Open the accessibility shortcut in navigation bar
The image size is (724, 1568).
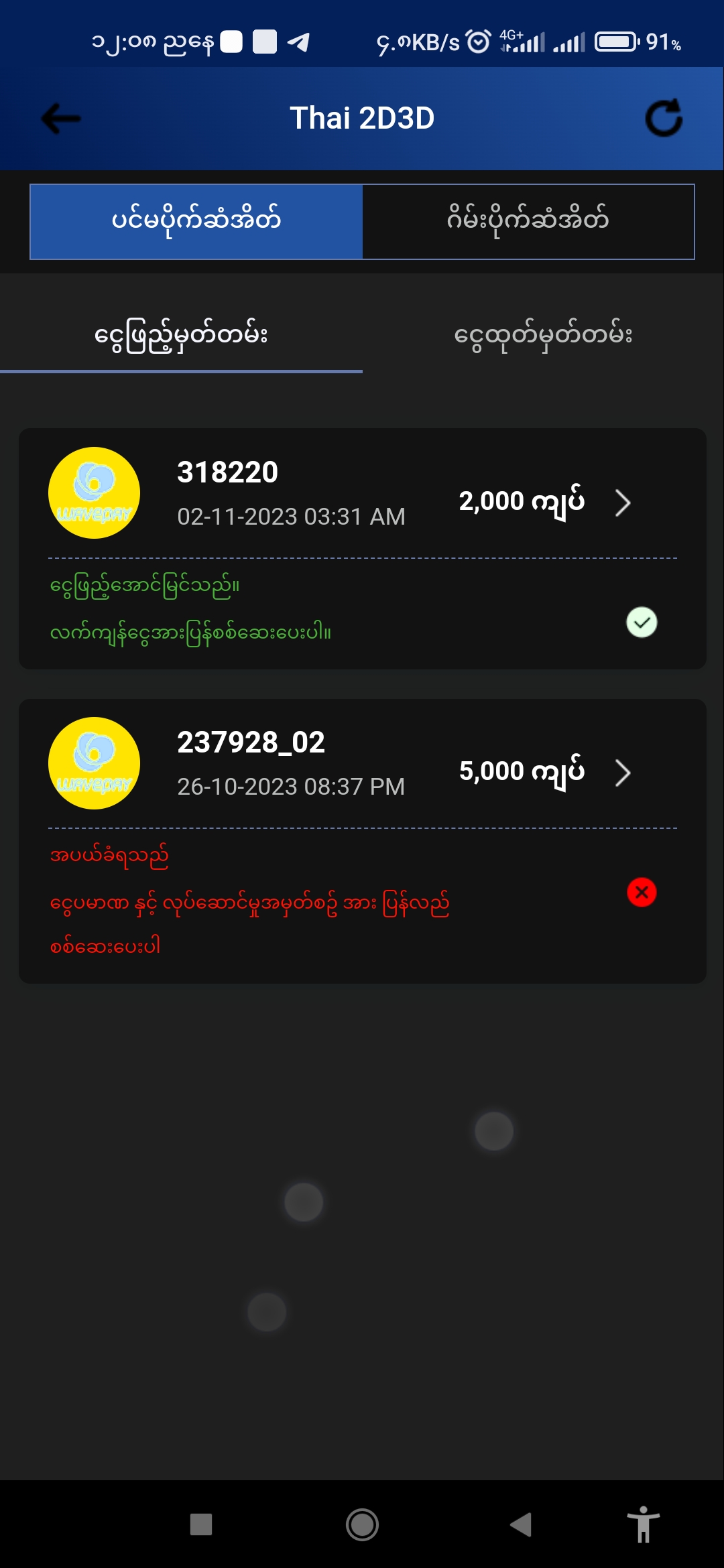[644, 1524]
